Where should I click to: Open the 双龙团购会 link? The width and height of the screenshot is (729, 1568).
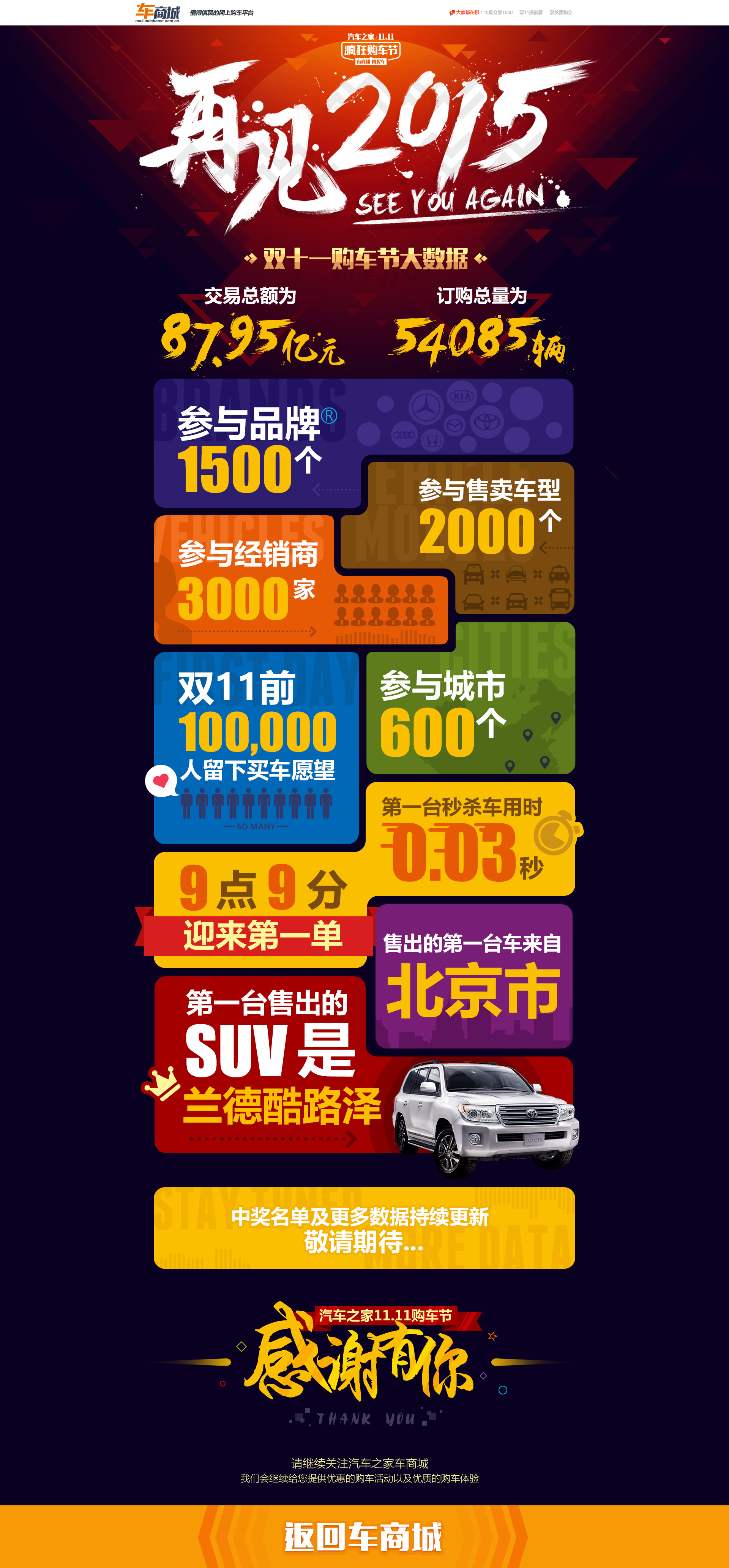(560, 12)
